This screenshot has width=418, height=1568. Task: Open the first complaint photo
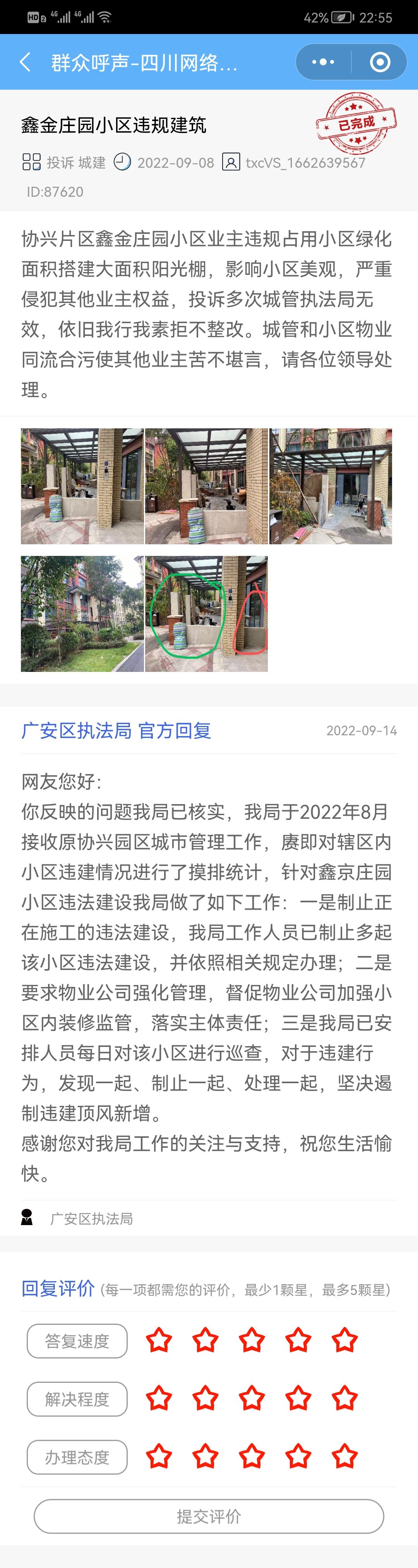pyautogui.click(x=82, y=486)
